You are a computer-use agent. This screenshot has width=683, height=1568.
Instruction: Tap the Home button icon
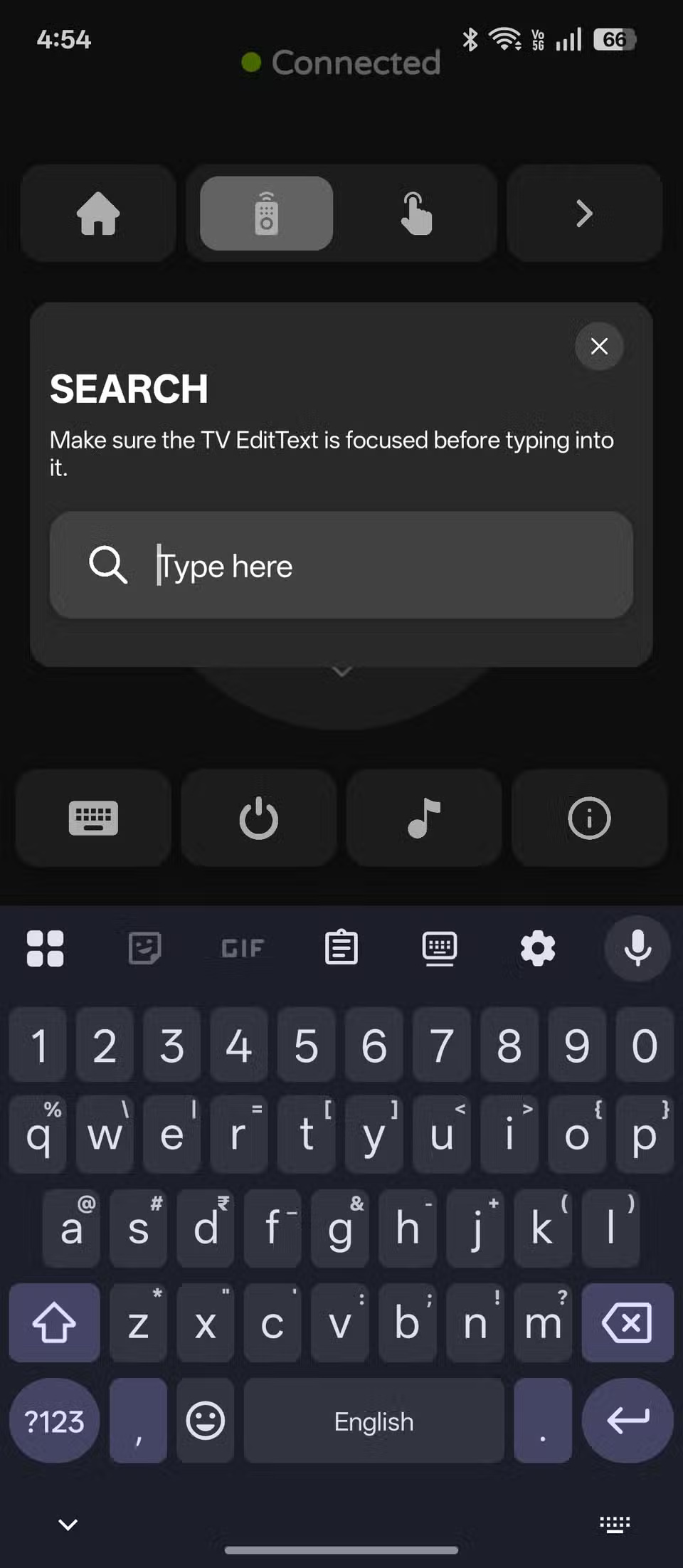[x=97, y=214]
